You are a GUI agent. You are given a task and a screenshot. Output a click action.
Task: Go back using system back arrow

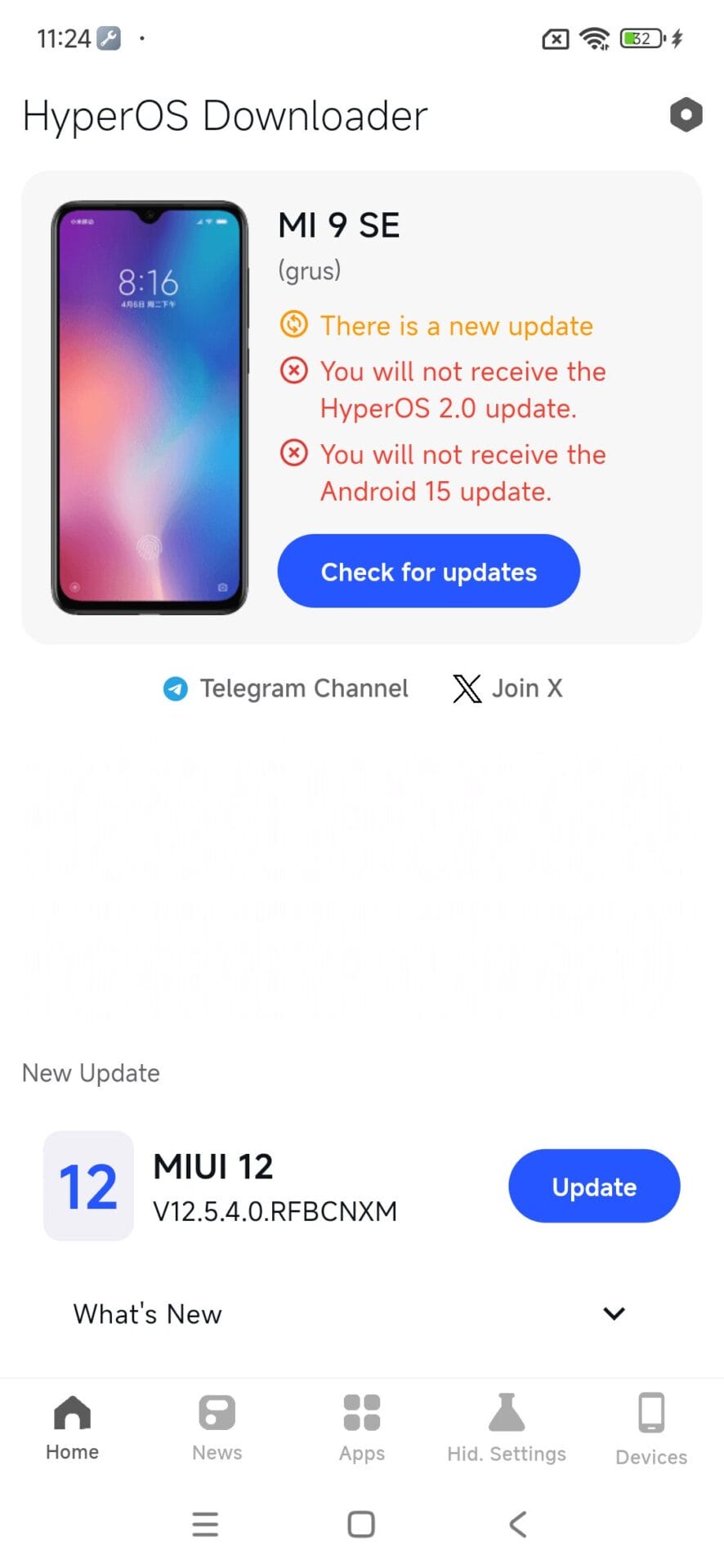518,1524
